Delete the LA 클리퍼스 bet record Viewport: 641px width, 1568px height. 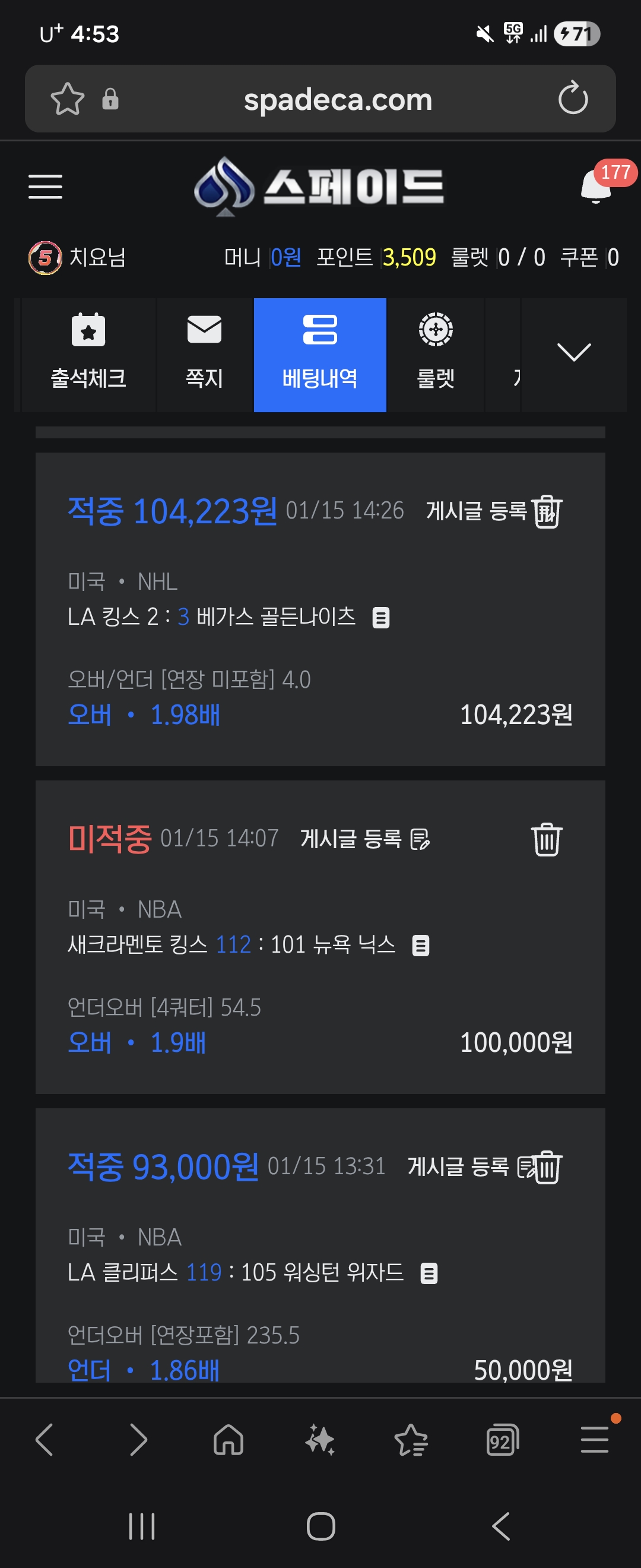click(550, 1167)
